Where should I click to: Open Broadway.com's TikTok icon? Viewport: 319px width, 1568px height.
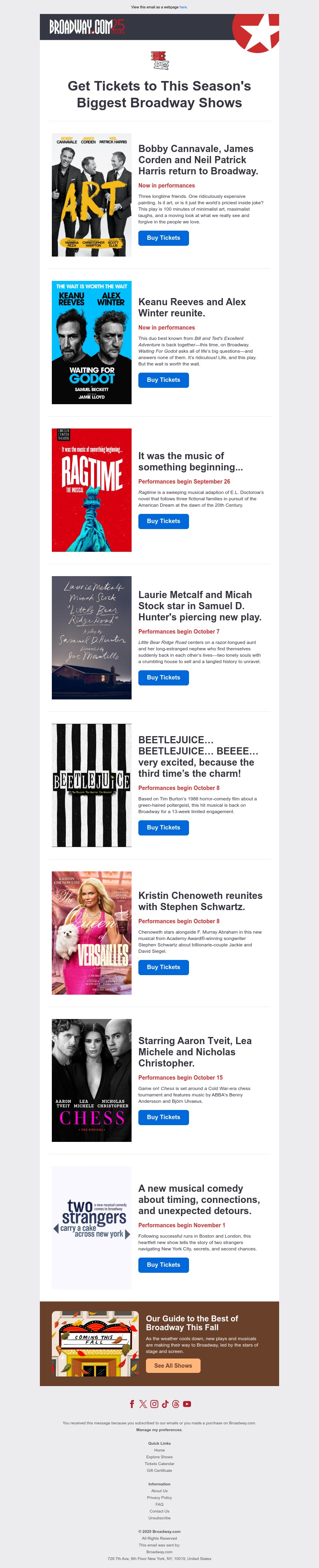[x=165, y=1404]
